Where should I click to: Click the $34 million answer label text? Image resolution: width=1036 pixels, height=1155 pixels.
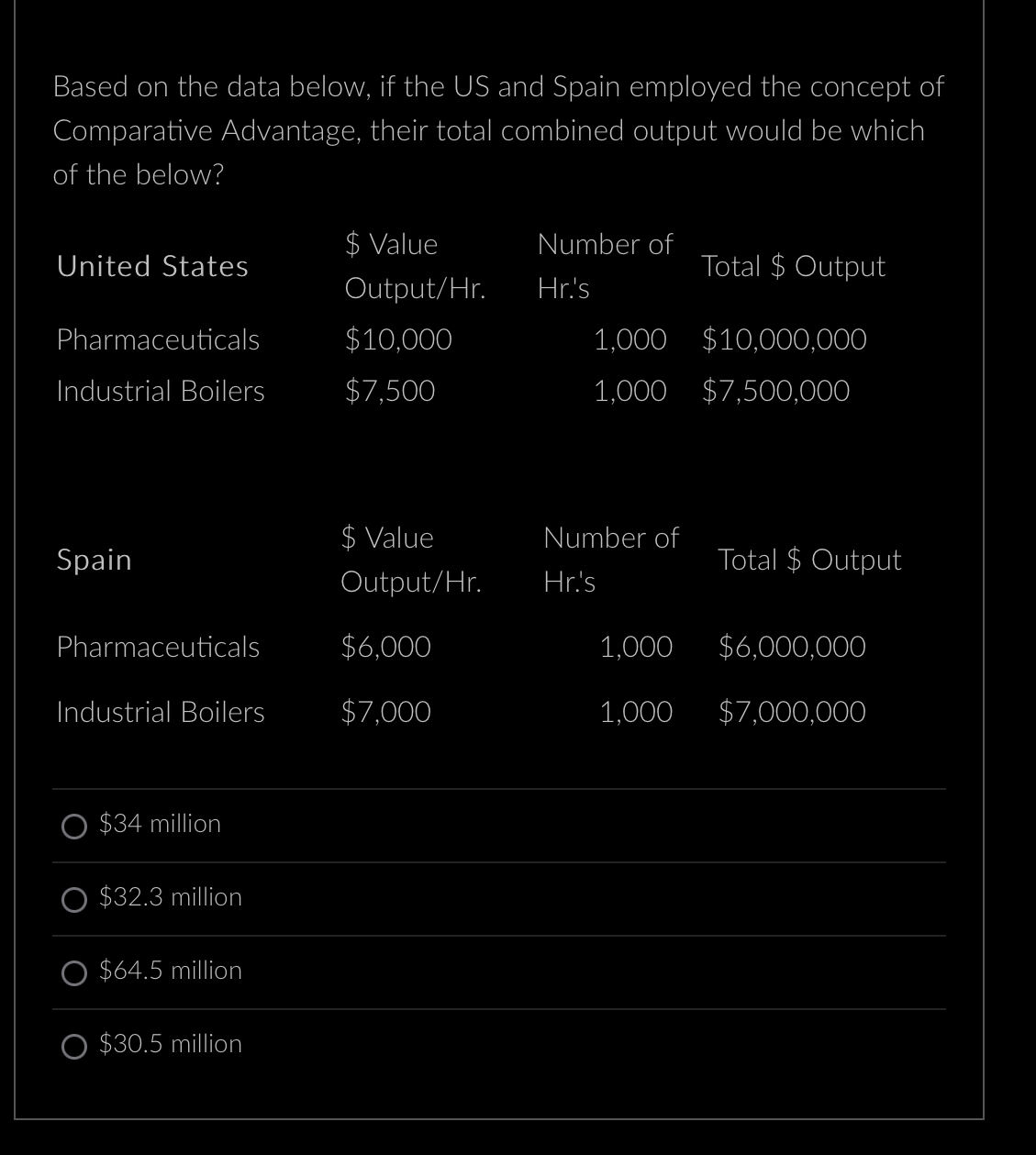[159, 823]
